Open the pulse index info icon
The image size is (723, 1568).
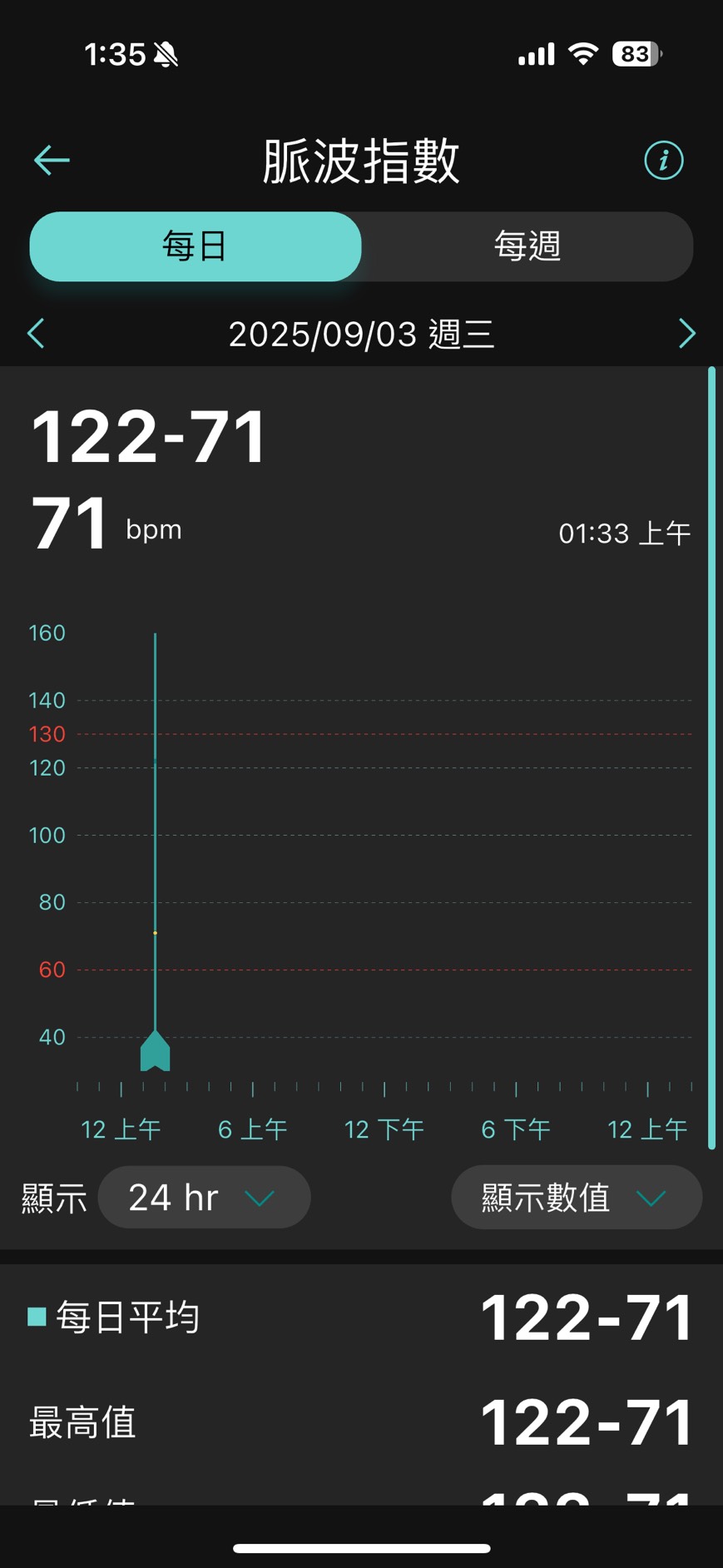663,160
